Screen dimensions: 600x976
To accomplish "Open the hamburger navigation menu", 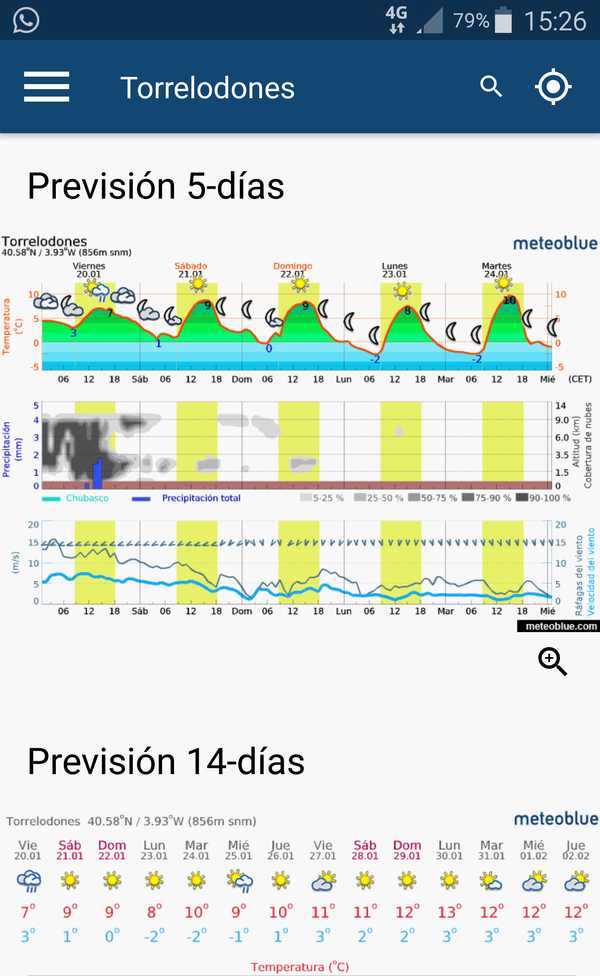I will tap(46, 87).
